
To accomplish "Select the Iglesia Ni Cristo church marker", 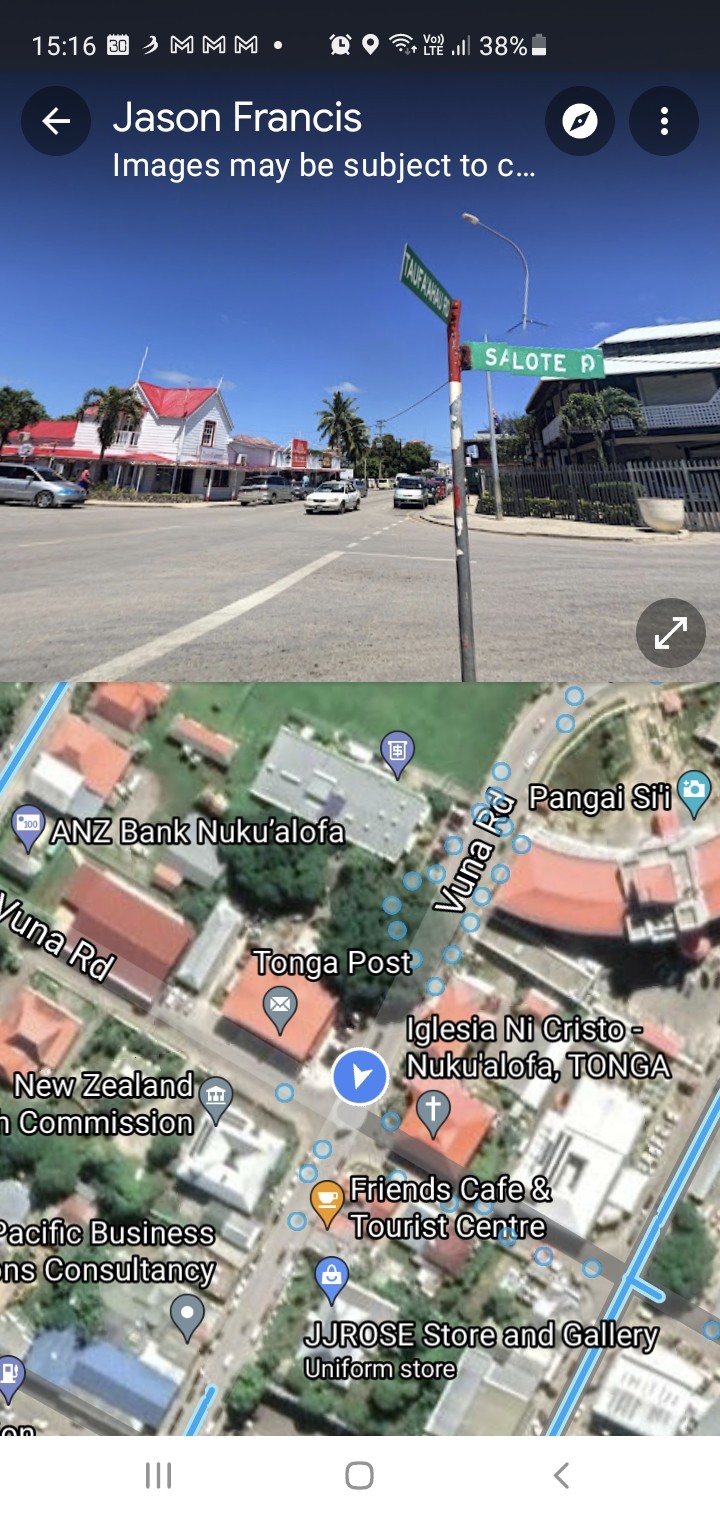I will [432, 1111].
